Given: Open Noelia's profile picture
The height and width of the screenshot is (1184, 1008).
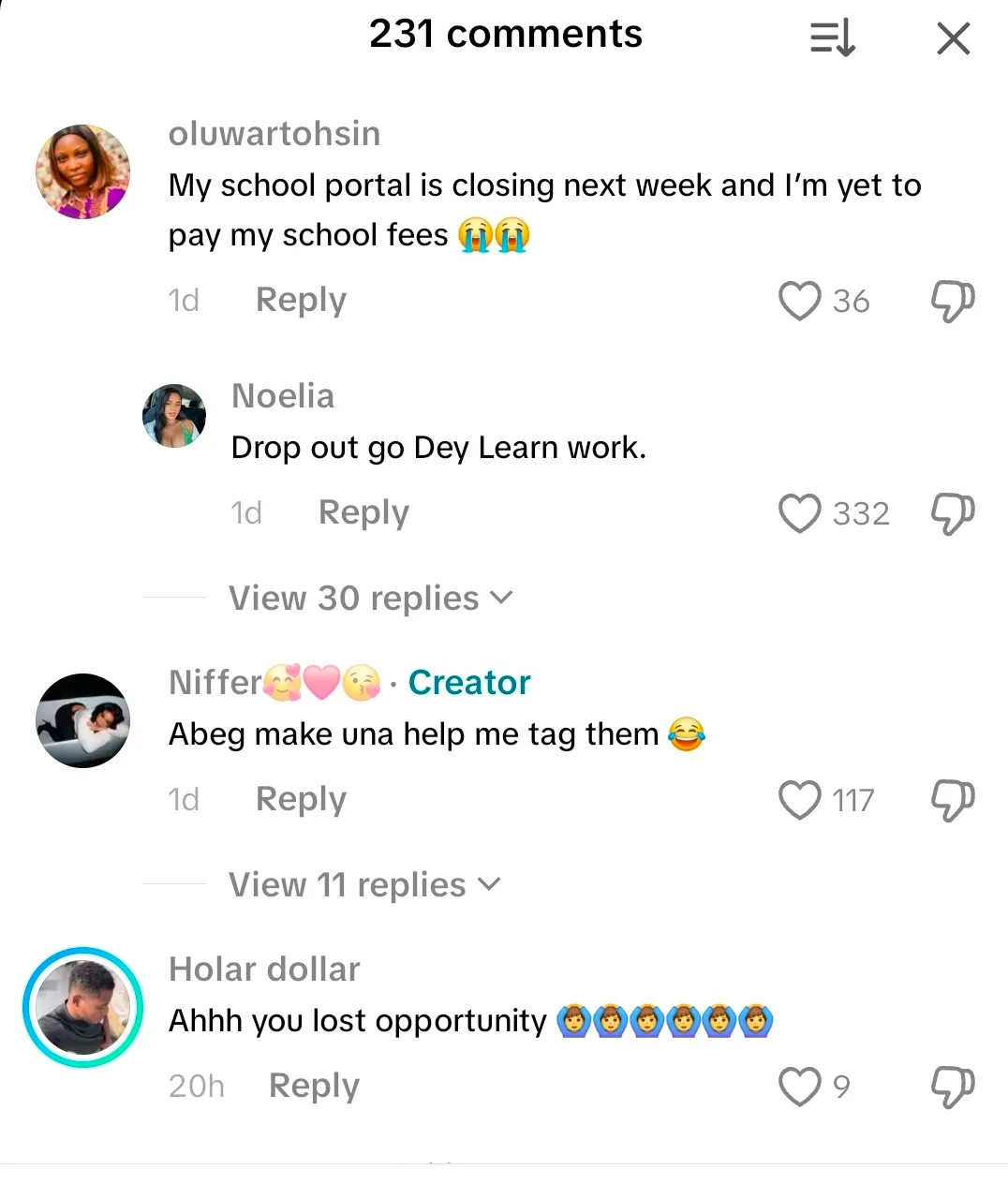Looking at the screenshot, I should (x=174, y=416).
